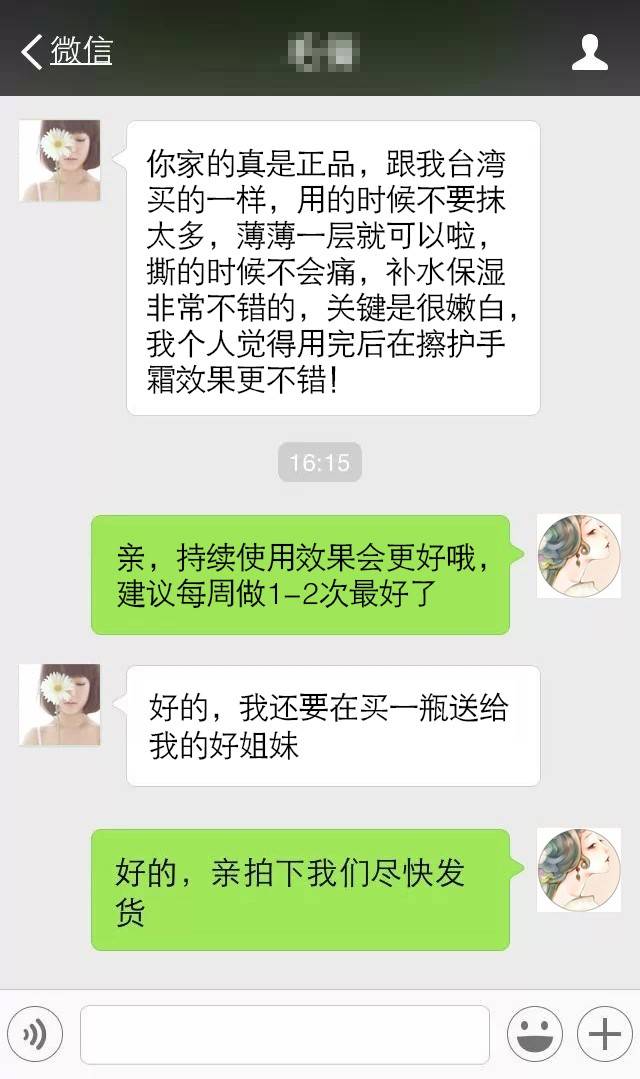
Task: Open the contact profile icon
Action: pyautogui.click(x=590, y=51)
